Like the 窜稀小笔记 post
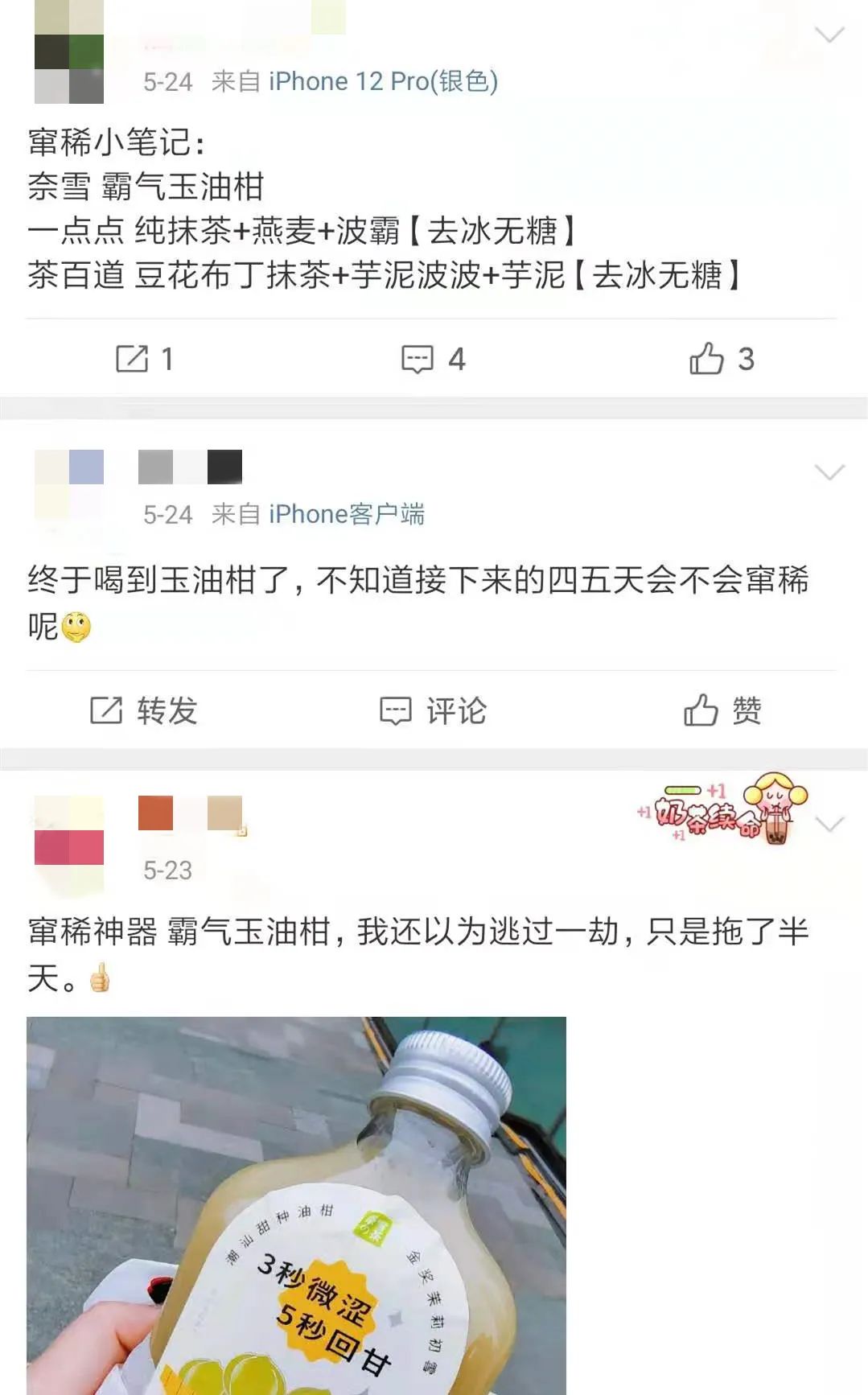The height and width of the screenshot is (1395, 868). click(722, 359)
